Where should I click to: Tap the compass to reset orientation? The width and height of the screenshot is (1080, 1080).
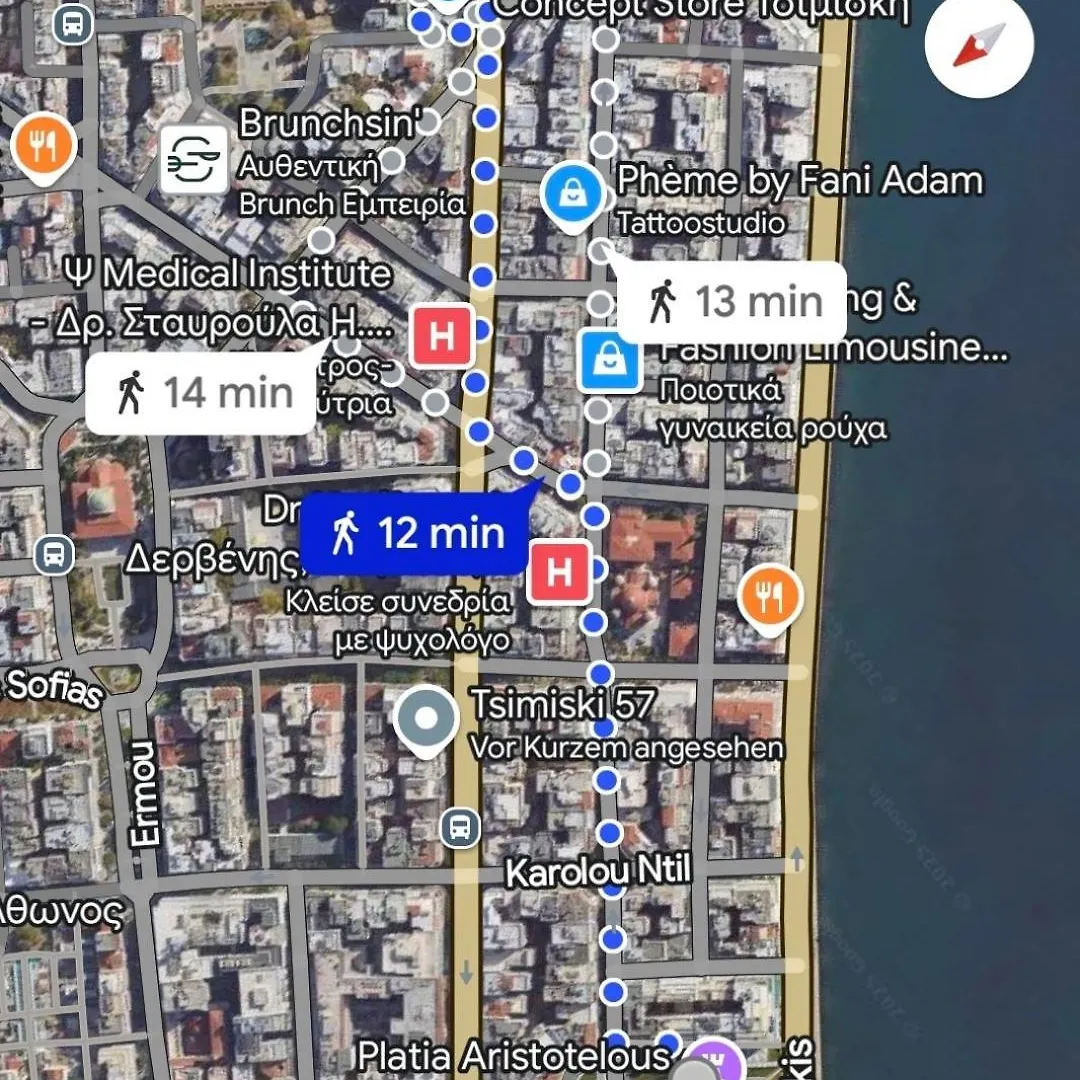tap(978, 46)
